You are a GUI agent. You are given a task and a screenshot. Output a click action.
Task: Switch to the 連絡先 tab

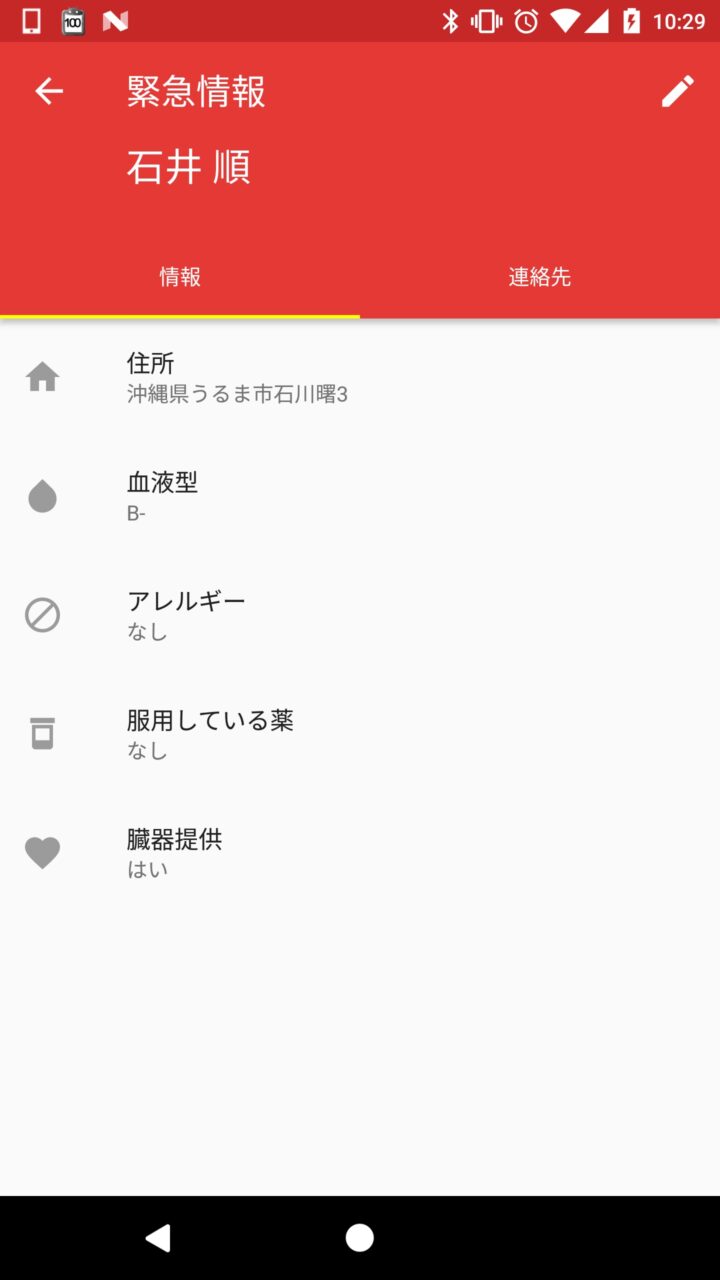(539, 277)
